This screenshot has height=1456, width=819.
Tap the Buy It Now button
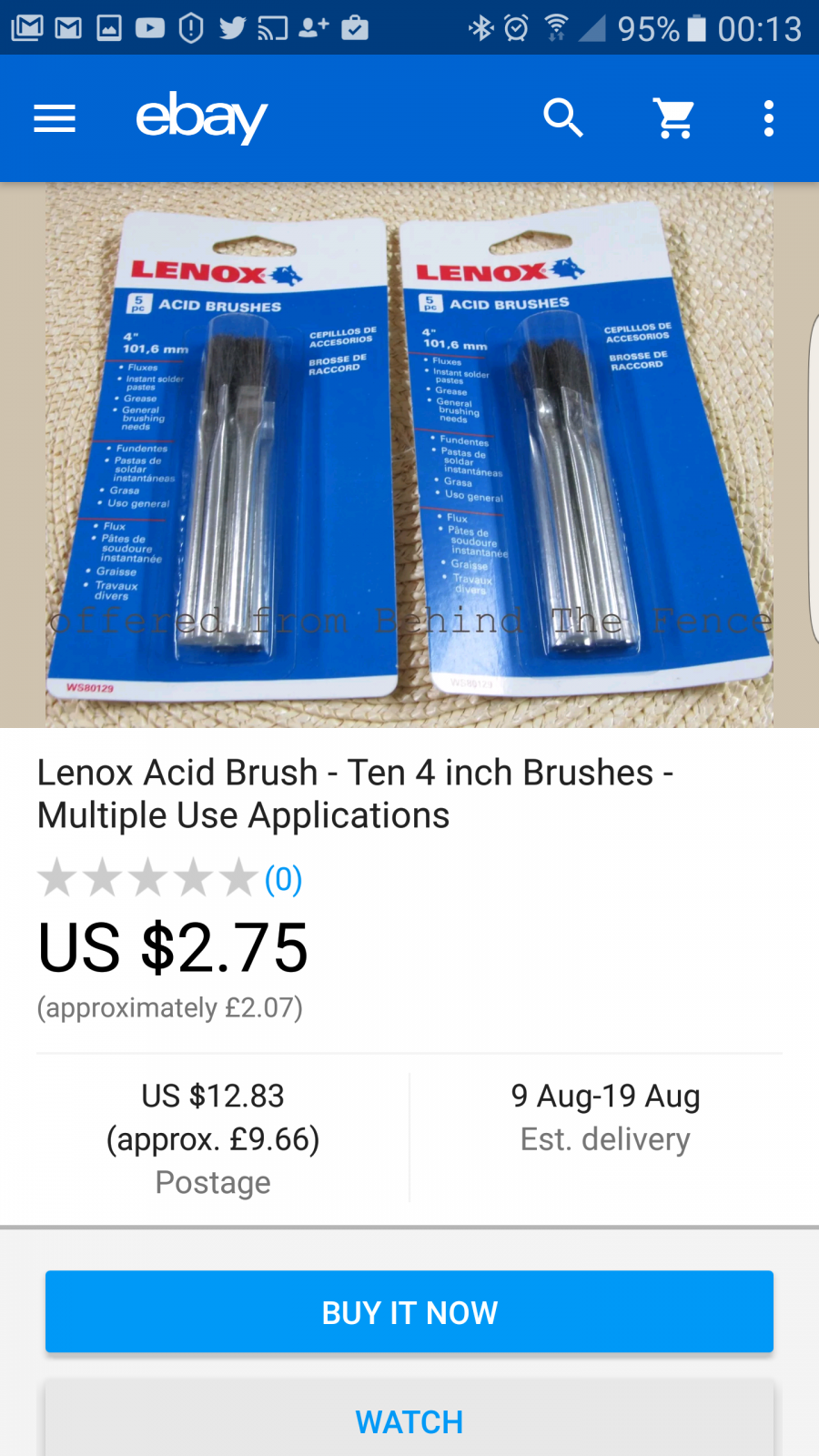click(x=409, y=1311)
